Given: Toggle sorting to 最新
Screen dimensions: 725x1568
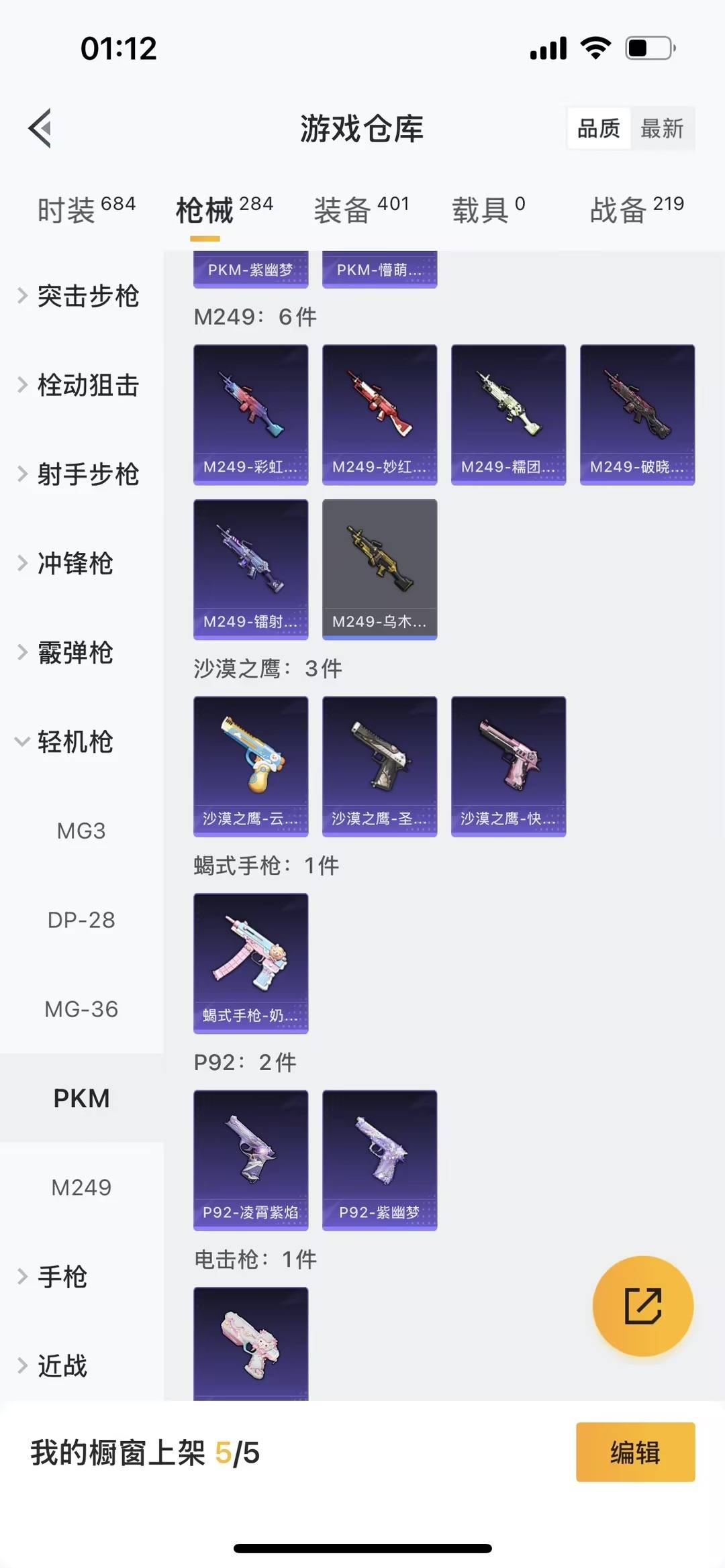Looking at the screenshot, I should coord(663,129).
